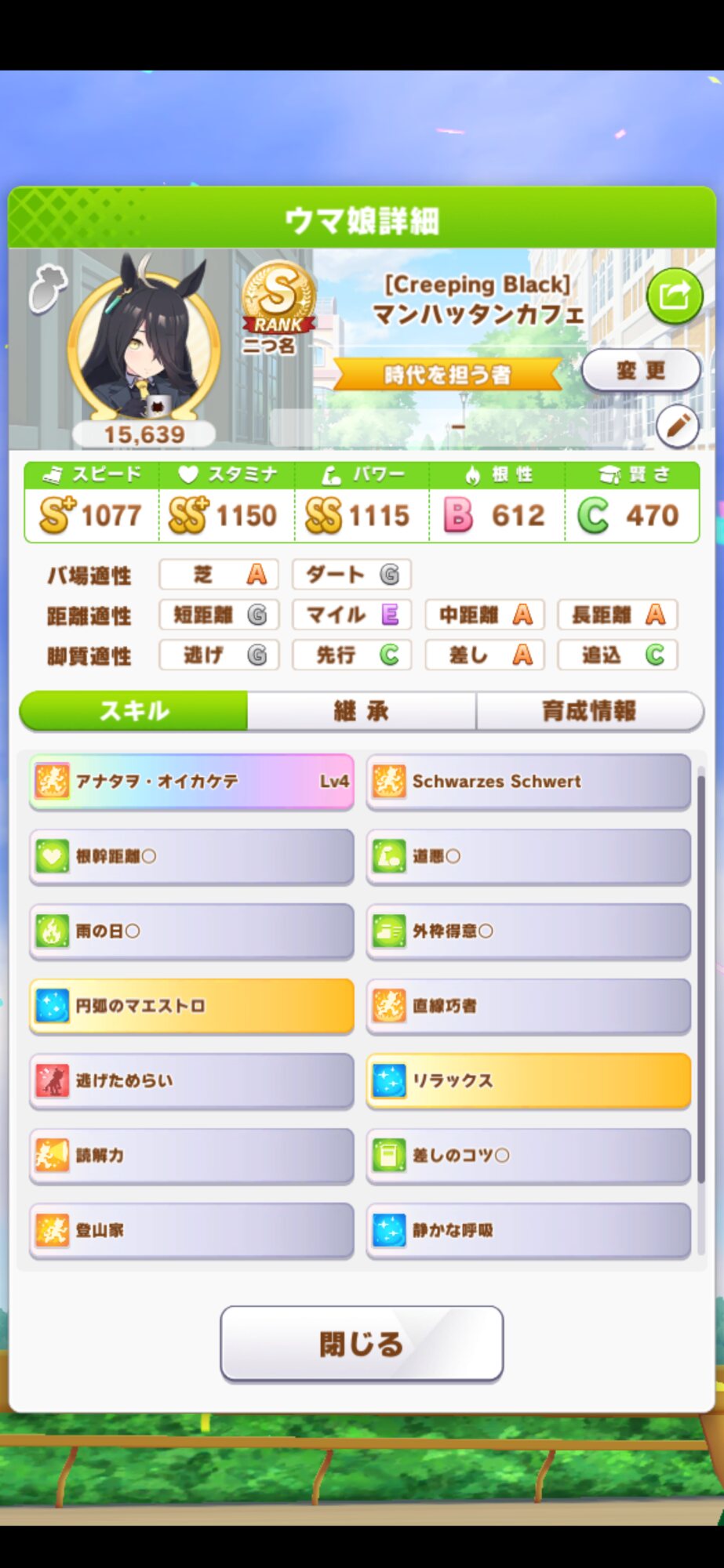This screenshot has width=724, height=1568.
Task: View the リラックス skill info
Action: tap(528, 1080)
